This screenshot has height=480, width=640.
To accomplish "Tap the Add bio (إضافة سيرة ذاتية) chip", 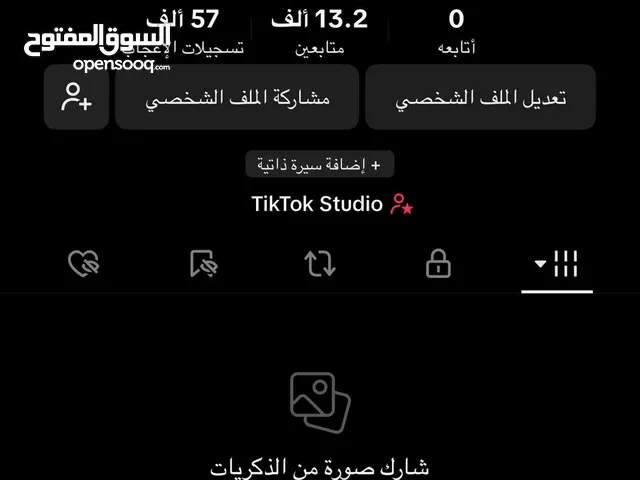I will (x=320, y=163).
